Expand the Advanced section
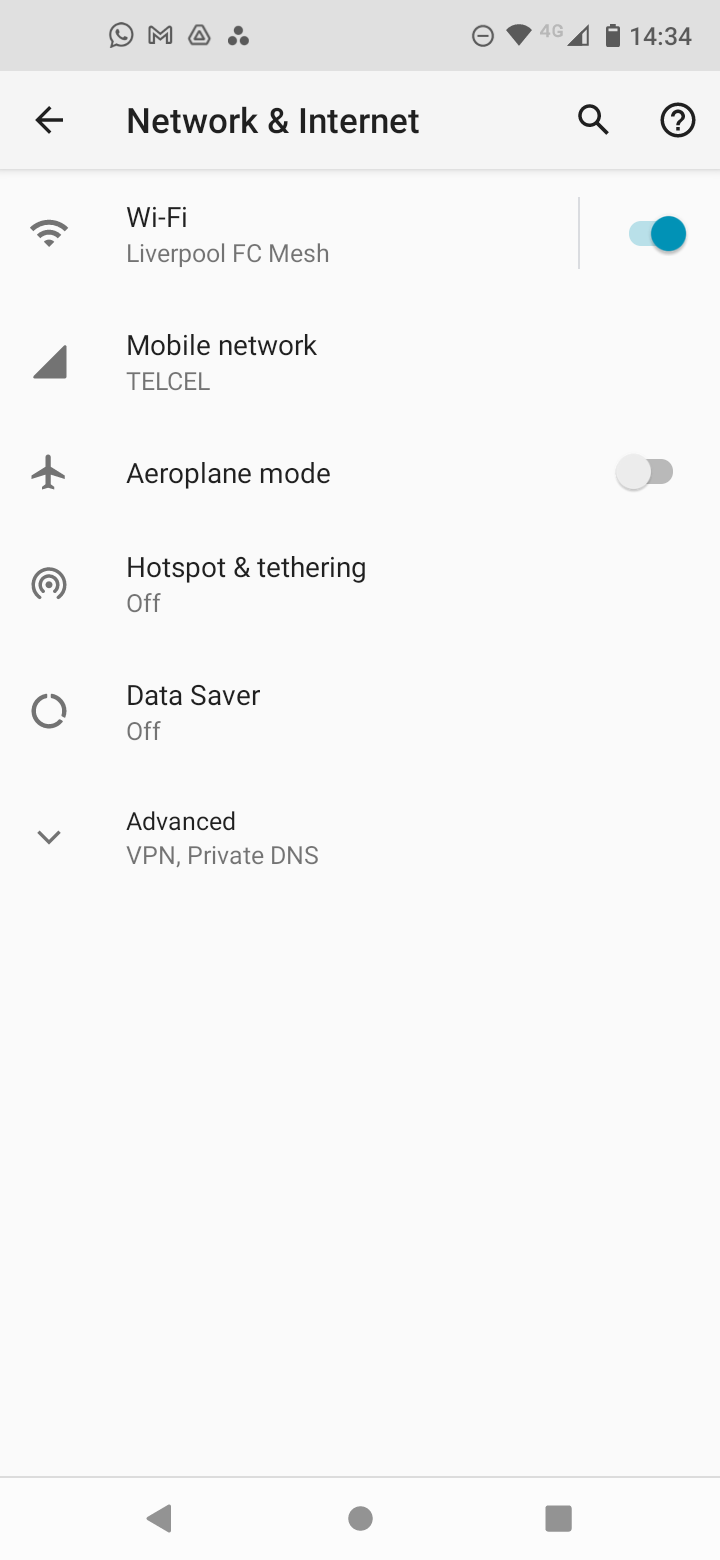 pos(300,838)
